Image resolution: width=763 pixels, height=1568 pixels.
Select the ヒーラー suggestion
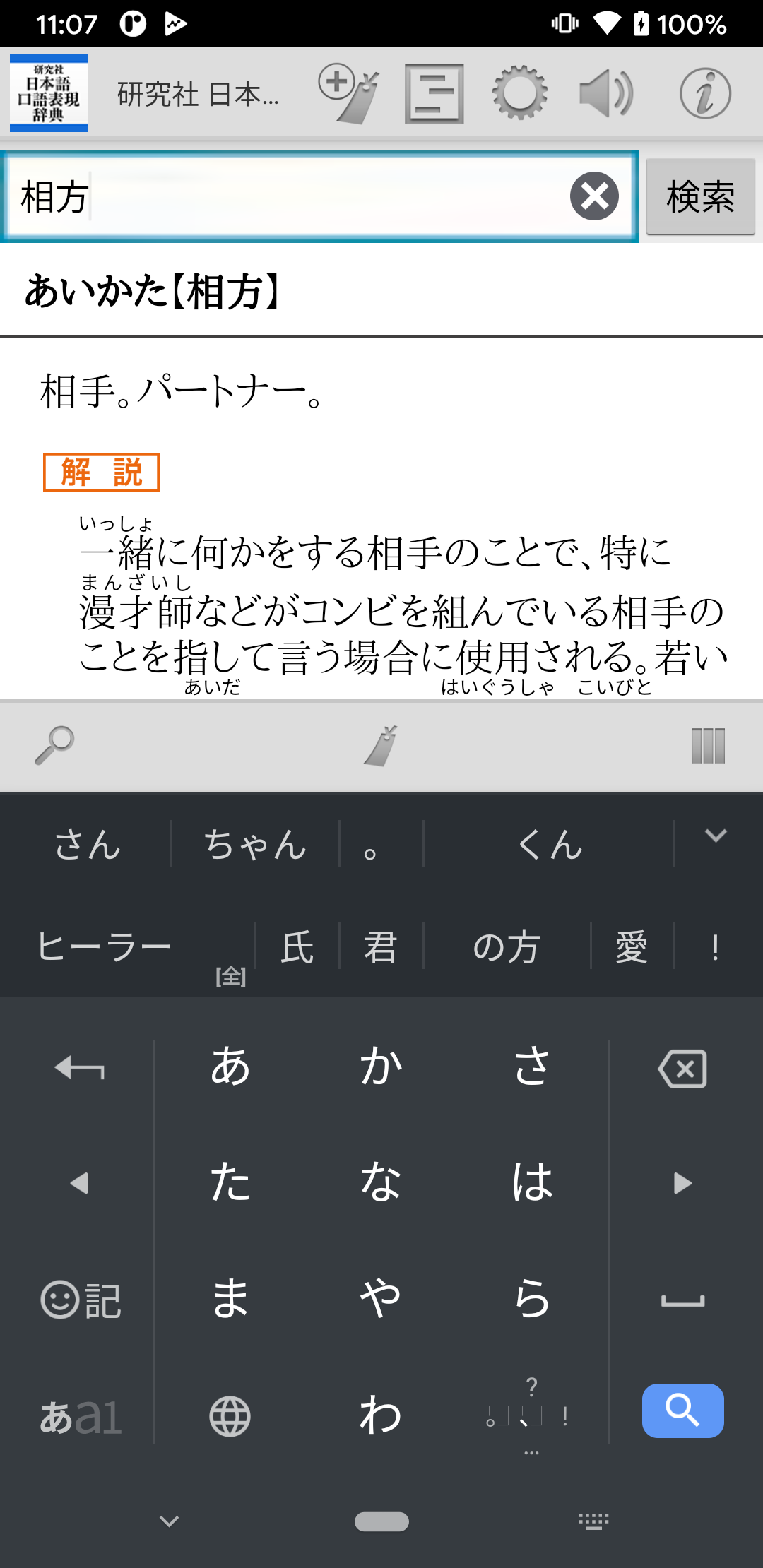pos(105,946)
